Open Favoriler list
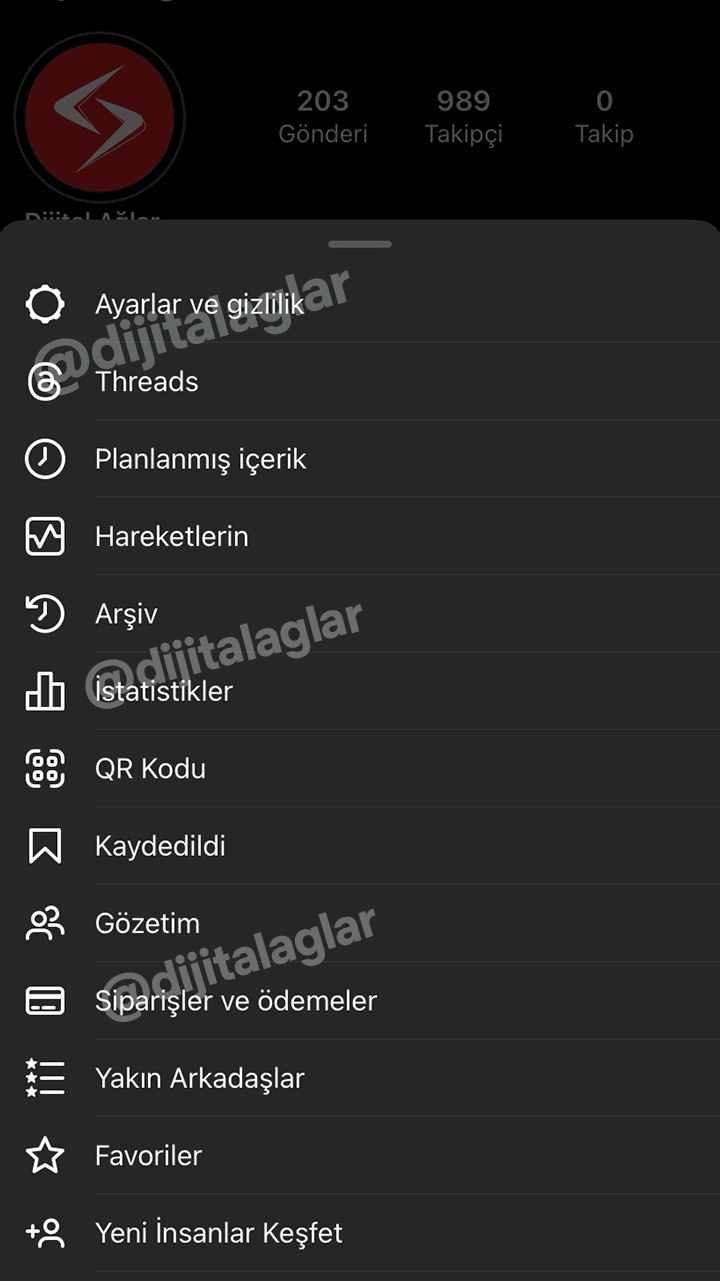Screen dimensions: 720x1281 pyautogui.click(x=148, y=1156)
